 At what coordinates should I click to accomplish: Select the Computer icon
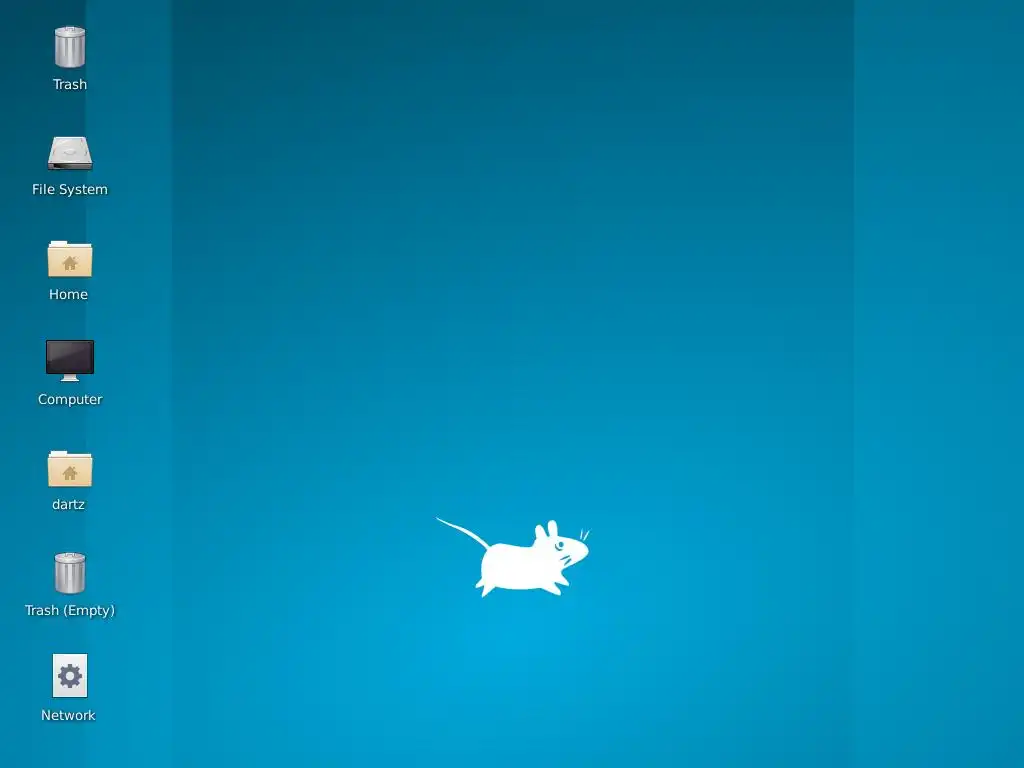point(70,360)
